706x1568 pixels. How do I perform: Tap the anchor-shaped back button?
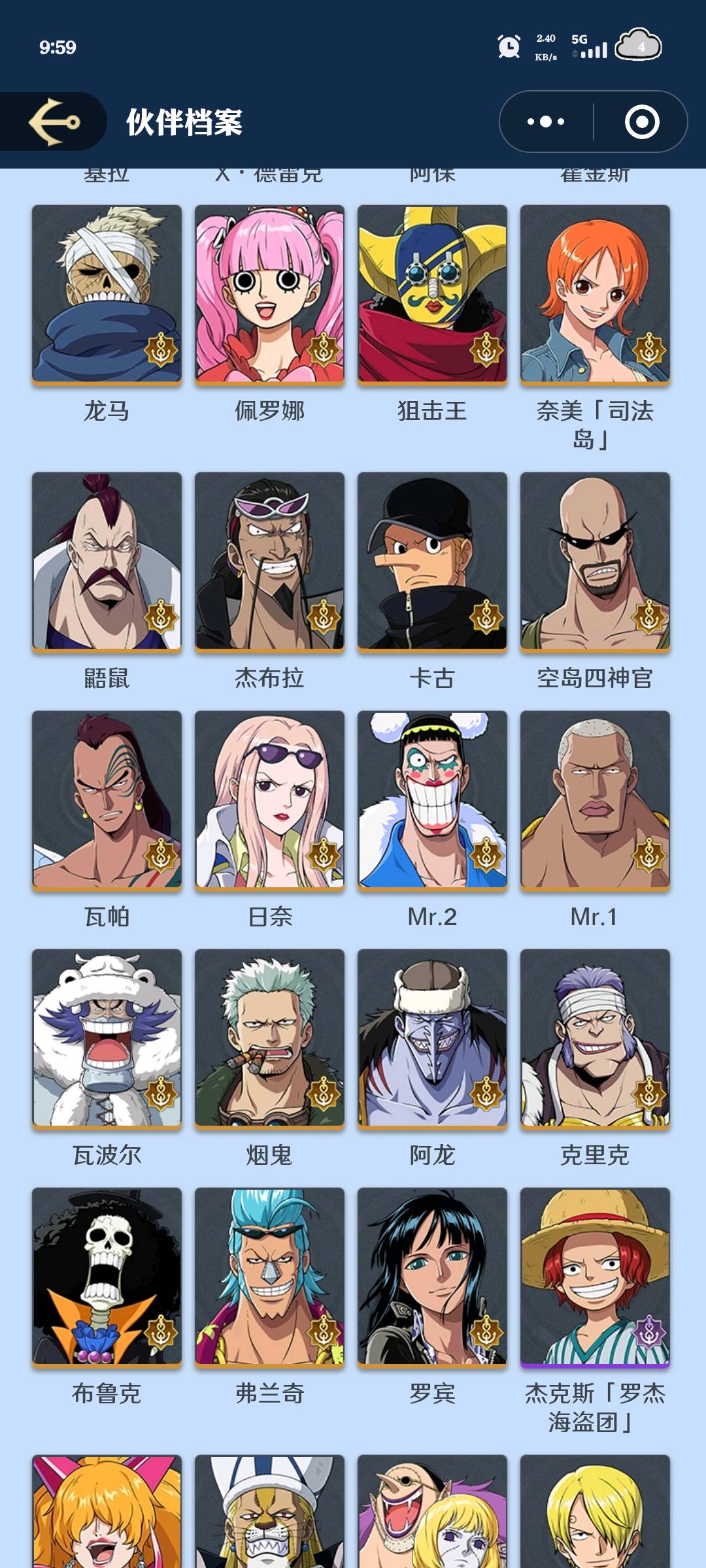[x=54, y=122]
